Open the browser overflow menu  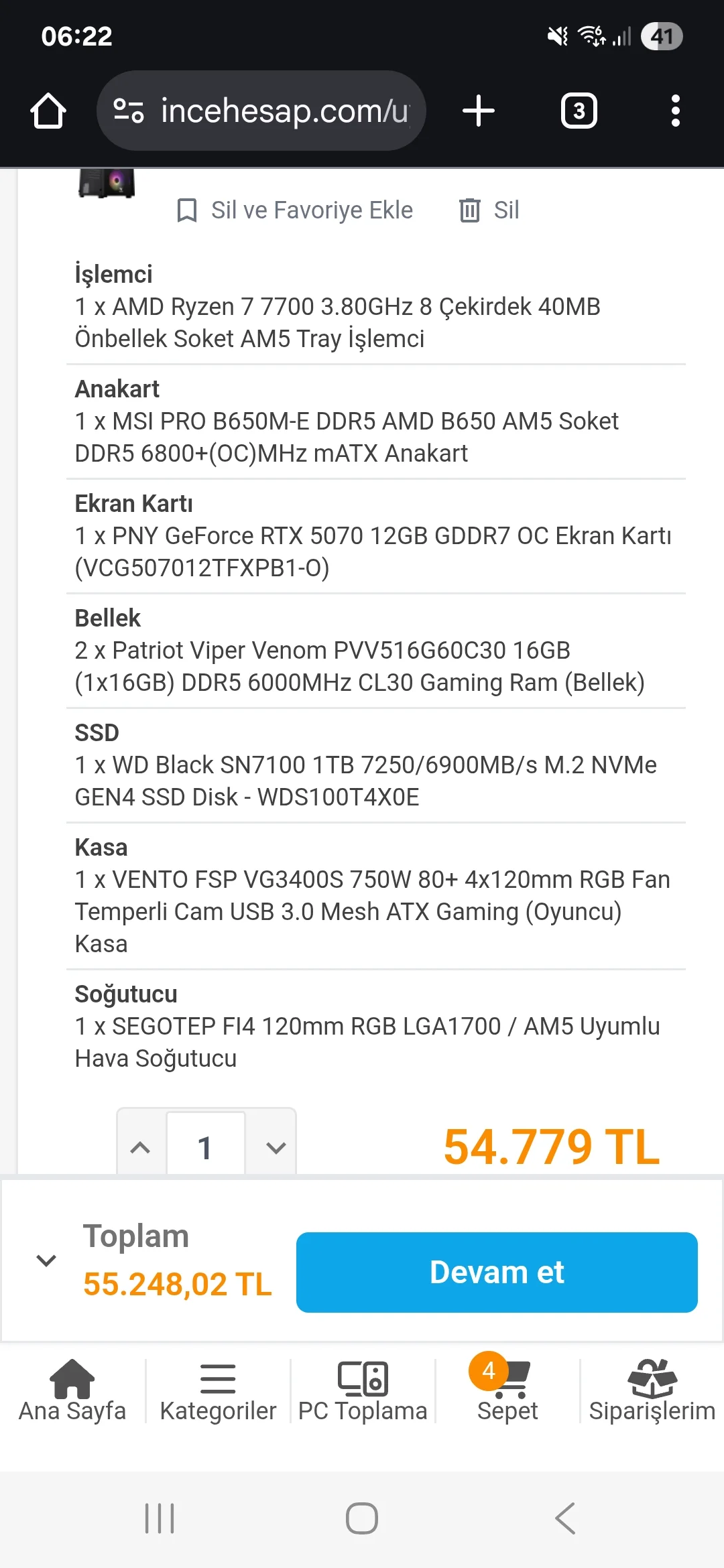[x=675, y=111]
